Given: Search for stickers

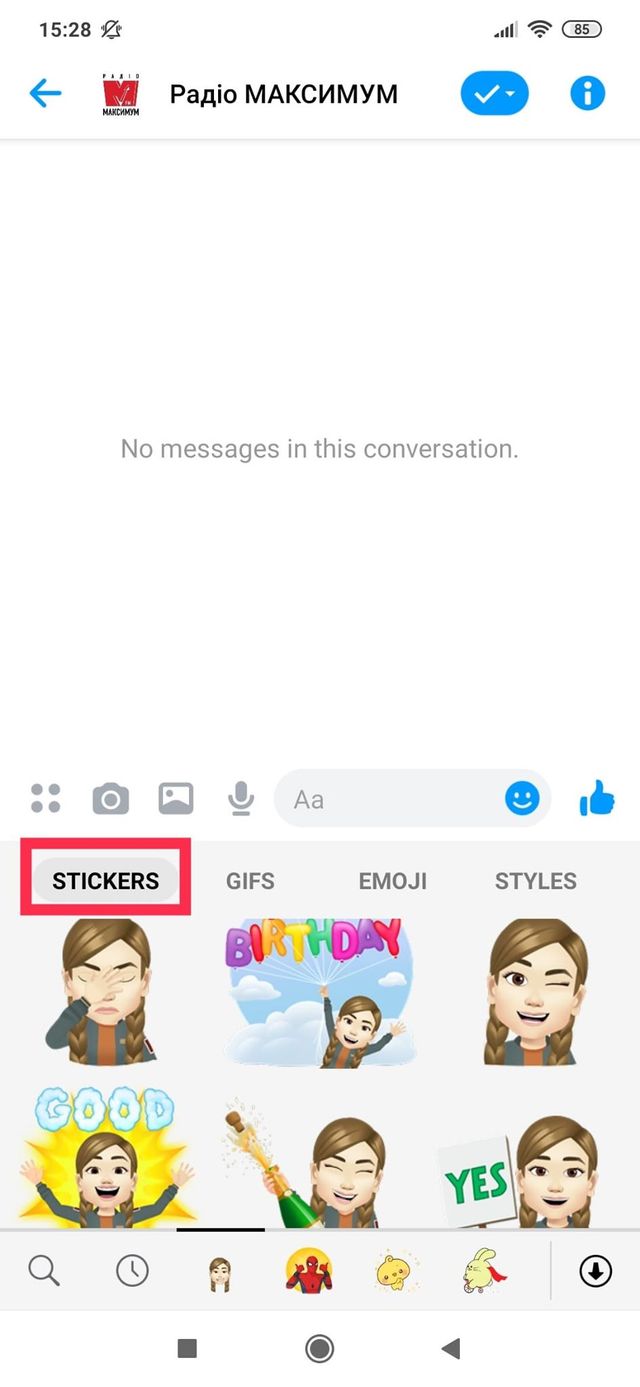Looking at the screenshot, I should 44,1271.
